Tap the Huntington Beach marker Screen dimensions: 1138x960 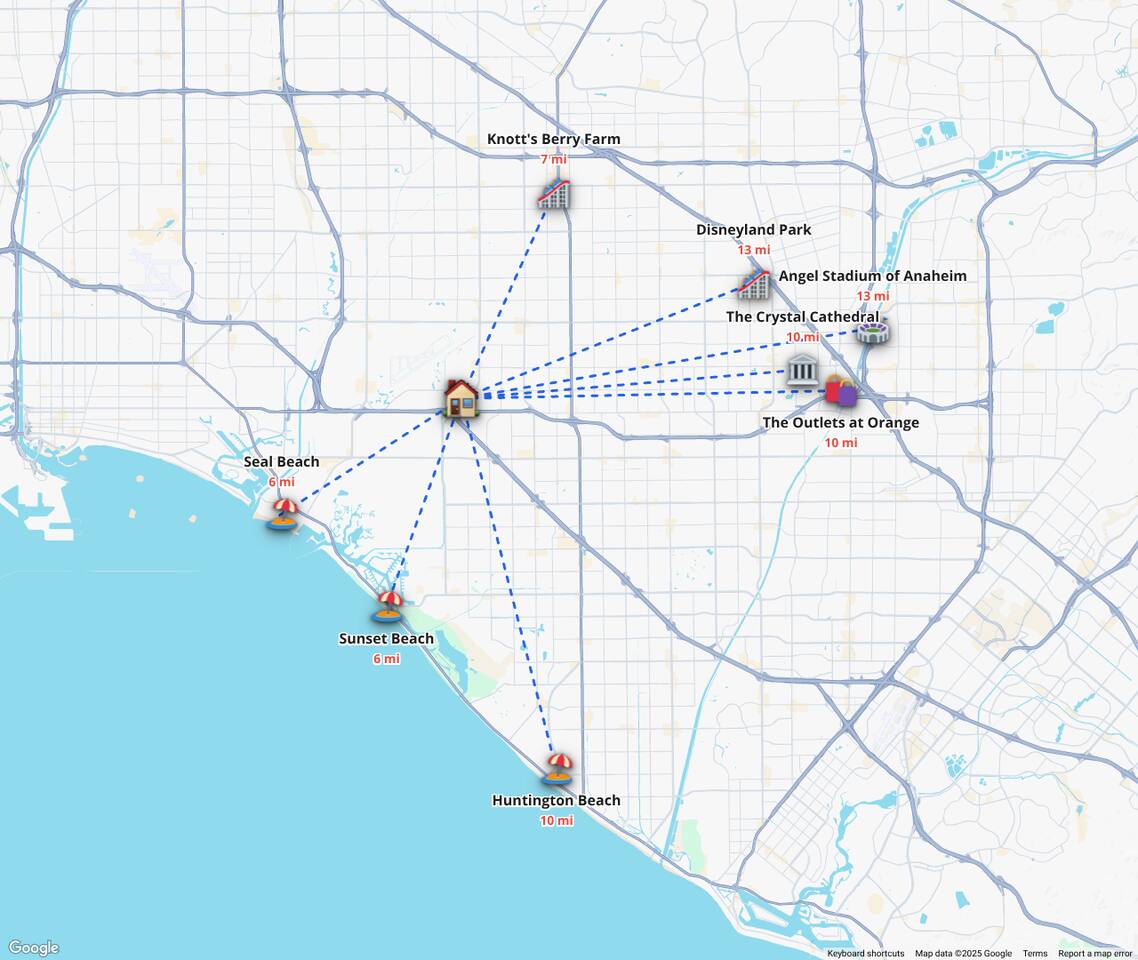558,769
